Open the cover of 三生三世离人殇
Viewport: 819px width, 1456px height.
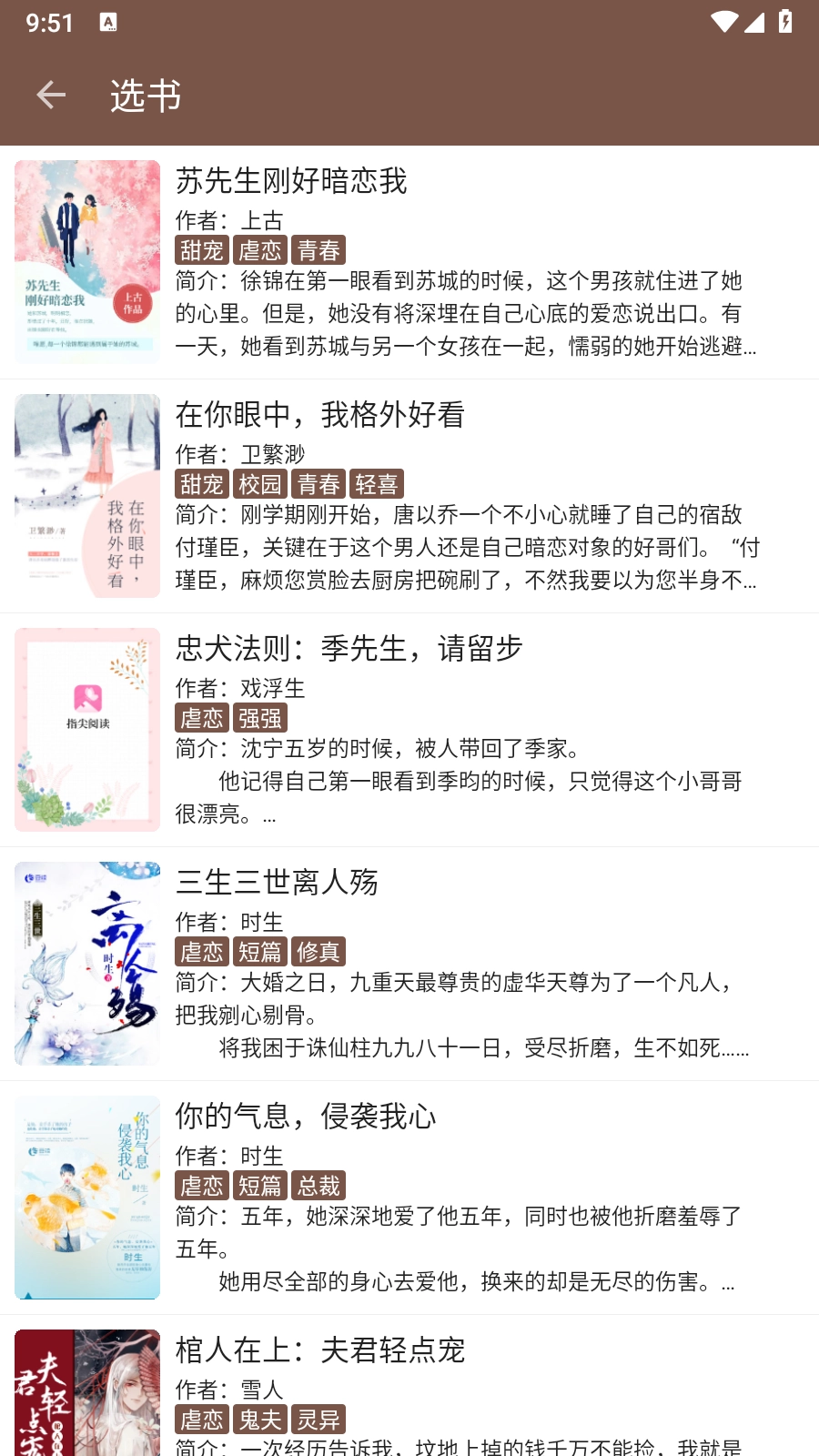pyautogui.click(x=86, y=963)
